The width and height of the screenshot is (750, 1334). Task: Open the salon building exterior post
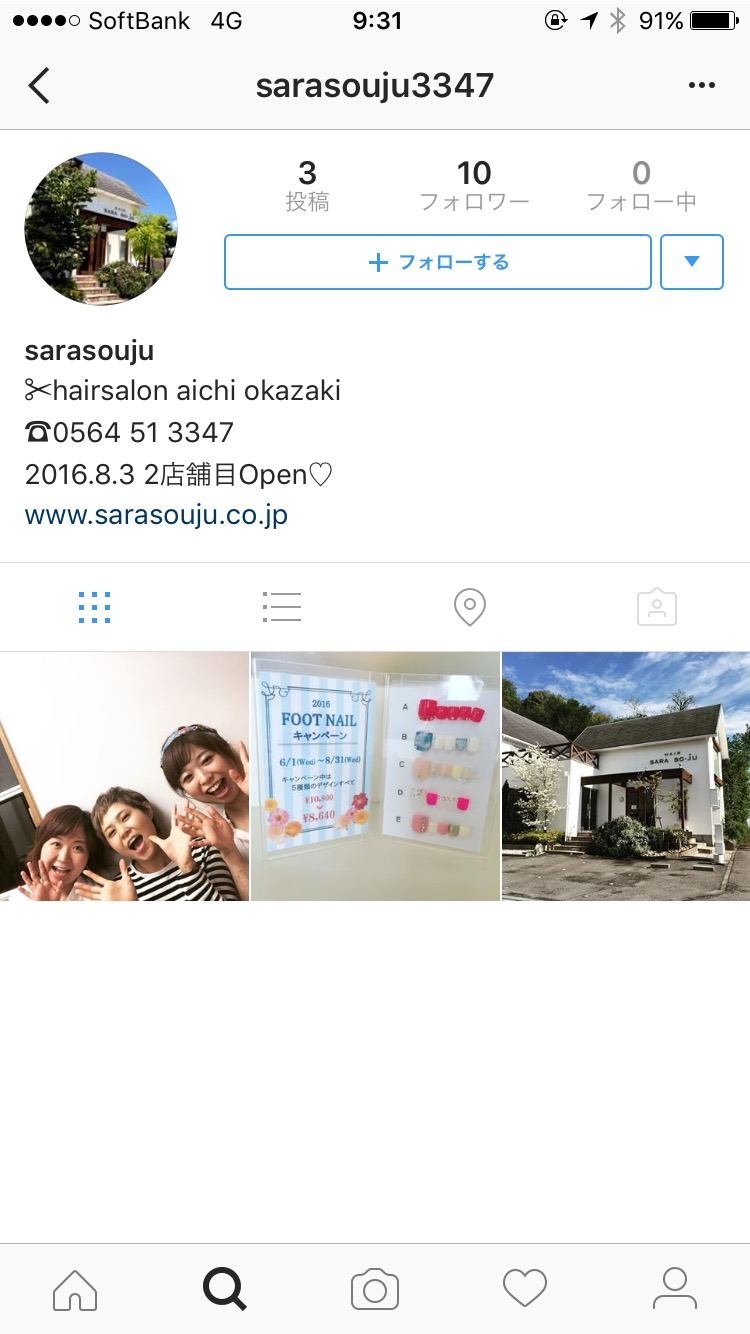[626, 777]
